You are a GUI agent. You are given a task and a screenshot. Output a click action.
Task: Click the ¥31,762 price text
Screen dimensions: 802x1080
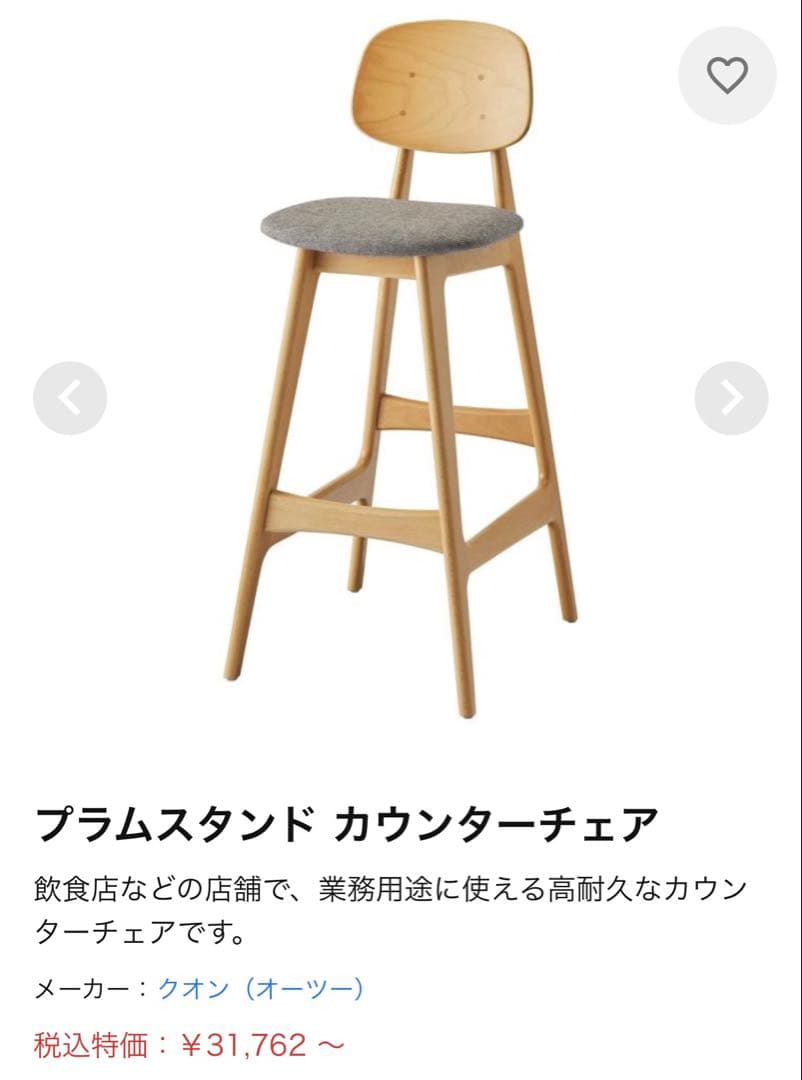tap(245, 1043)
